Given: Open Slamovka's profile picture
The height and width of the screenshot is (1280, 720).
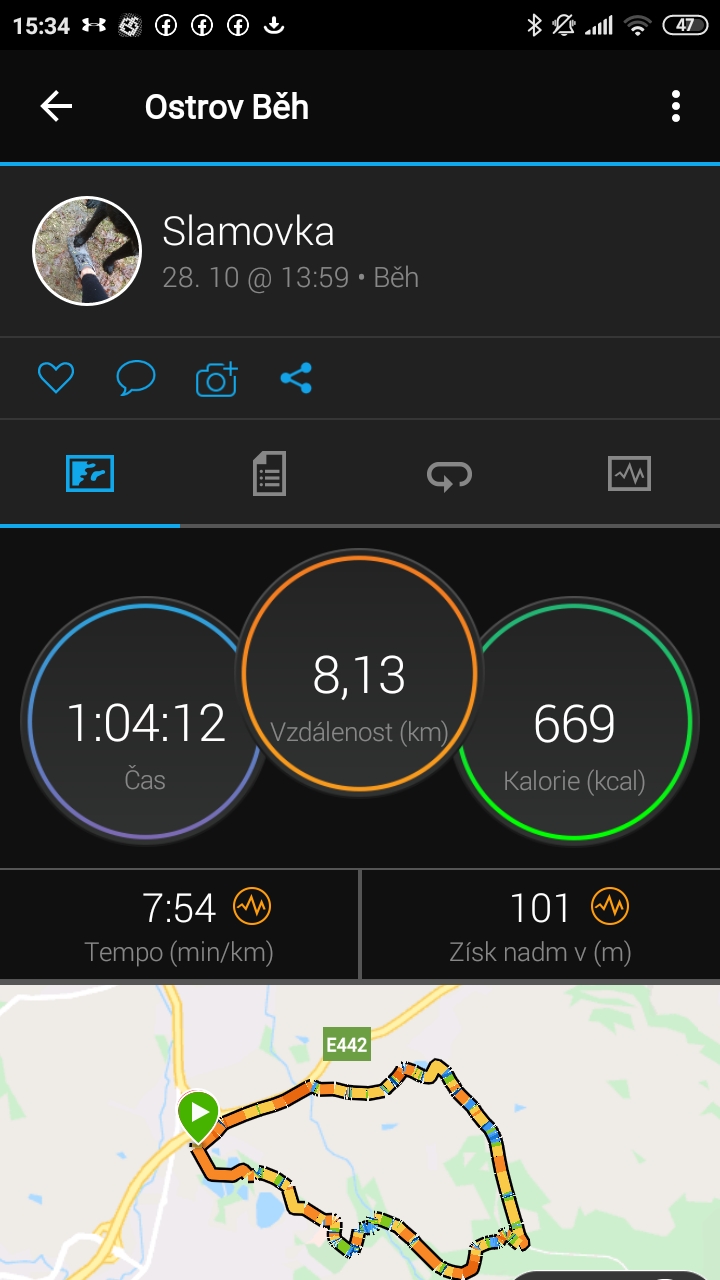Looking at the screenshot, I should 87,250.
